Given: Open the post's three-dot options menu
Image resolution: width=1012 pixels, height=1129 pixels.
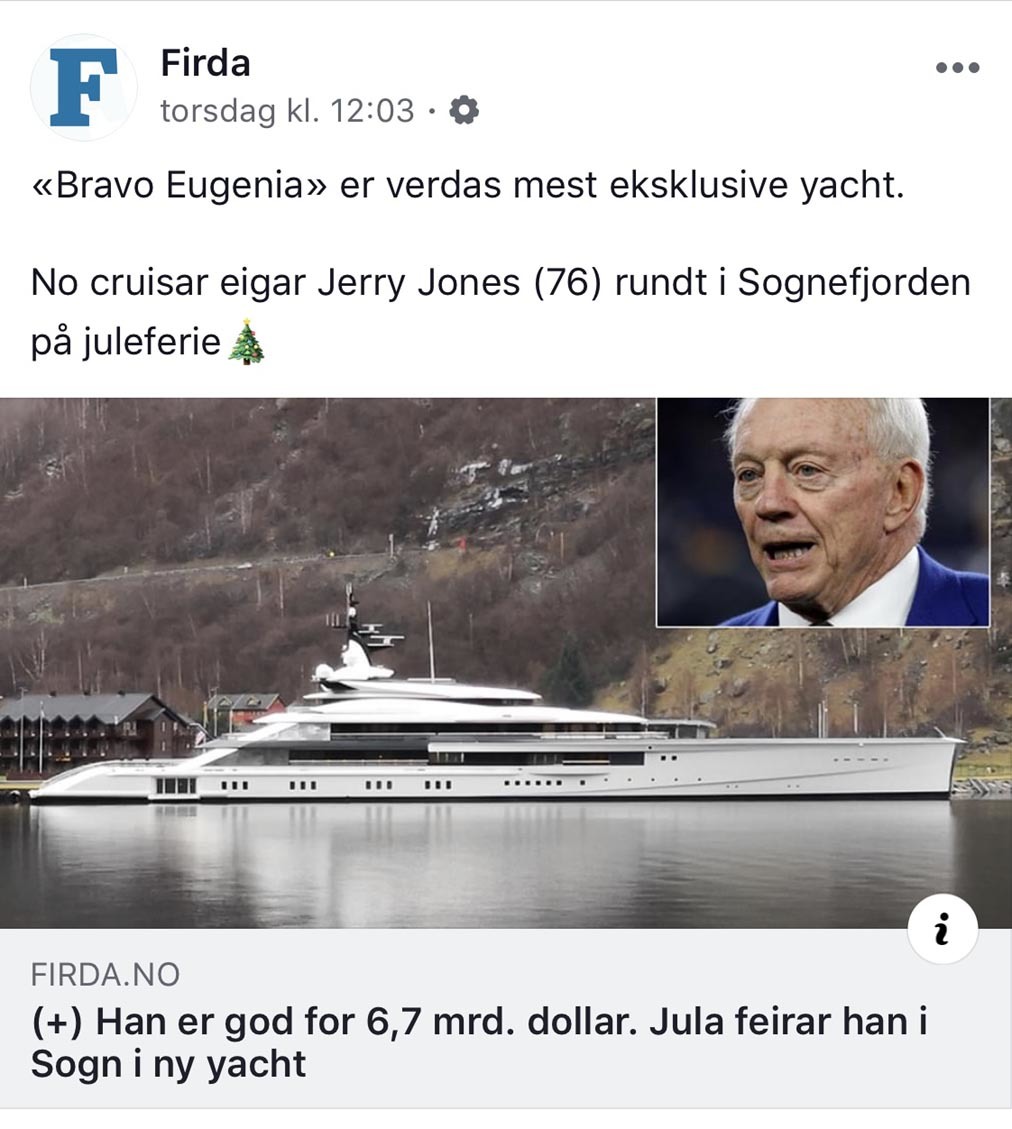Looking at the screenshot, I should 957,68.
